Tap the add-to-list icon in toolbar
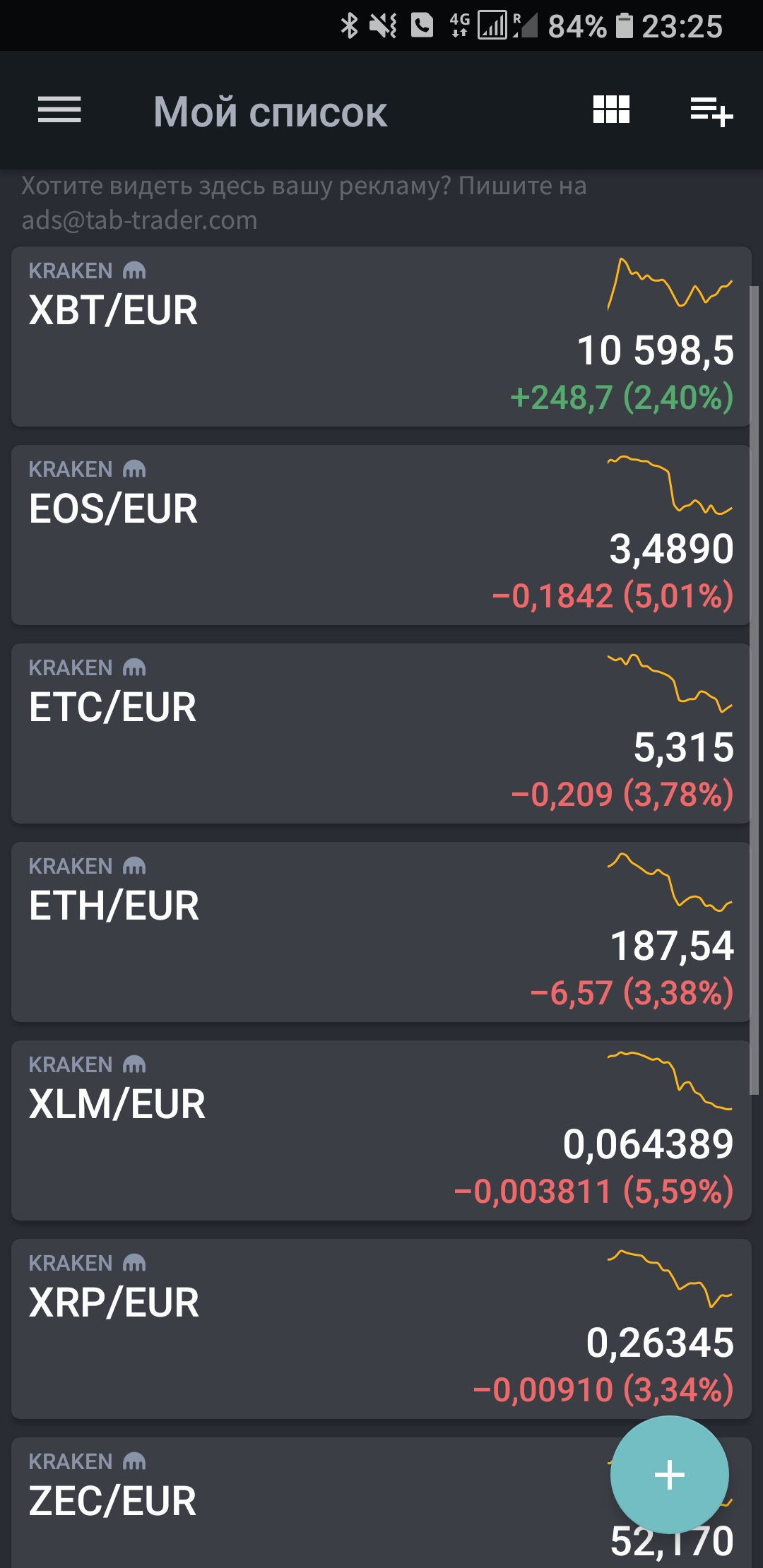Image resolution: width=763 pixels, height=1568 pixels. point(711,112)
